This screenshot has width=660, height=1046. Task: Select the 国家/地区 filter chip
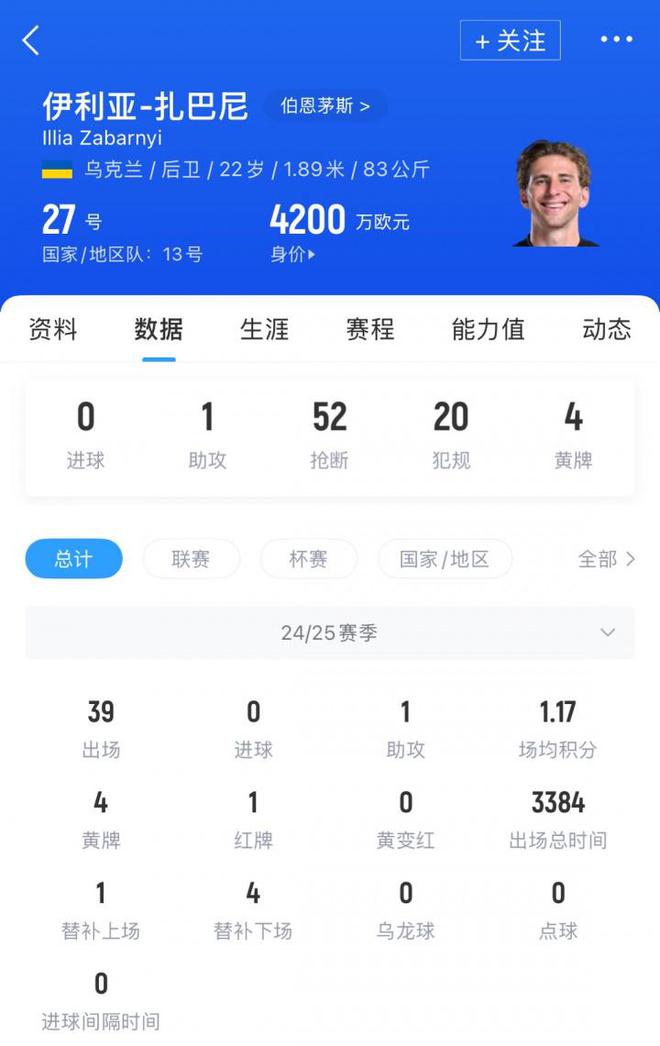(x=444, y=559)
